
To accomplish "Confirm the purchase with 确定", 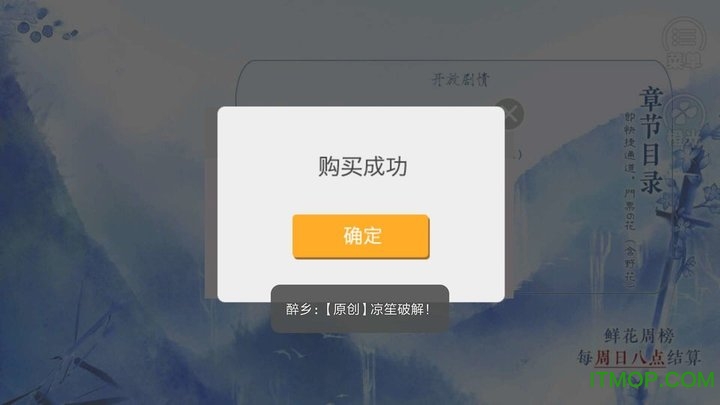I will click(361, 237).
